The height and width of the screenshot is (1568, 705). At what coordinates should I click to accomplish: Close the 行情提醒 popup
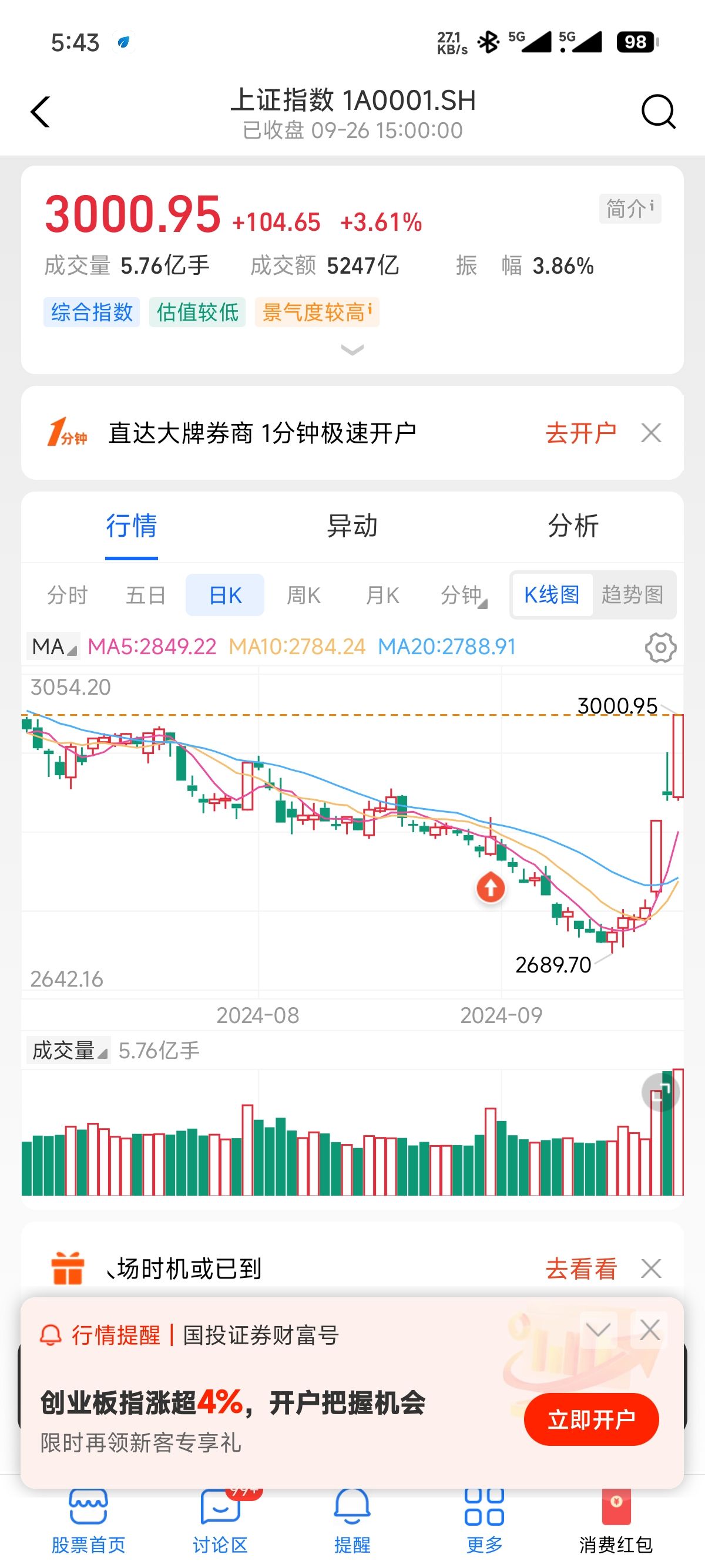(x=650, y=1330)
